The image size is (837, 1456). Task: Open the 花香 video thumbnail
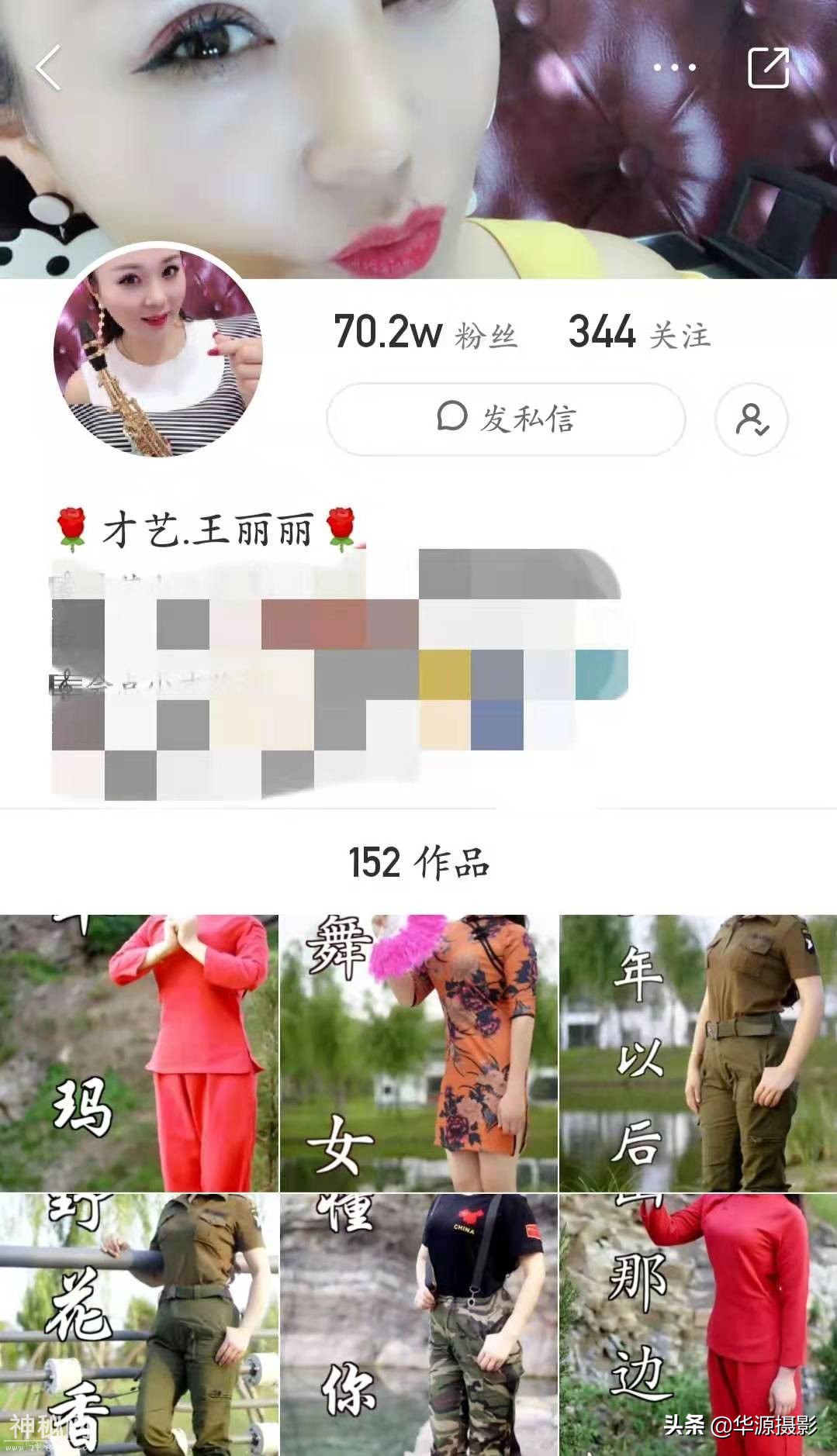coord(139,1324)
